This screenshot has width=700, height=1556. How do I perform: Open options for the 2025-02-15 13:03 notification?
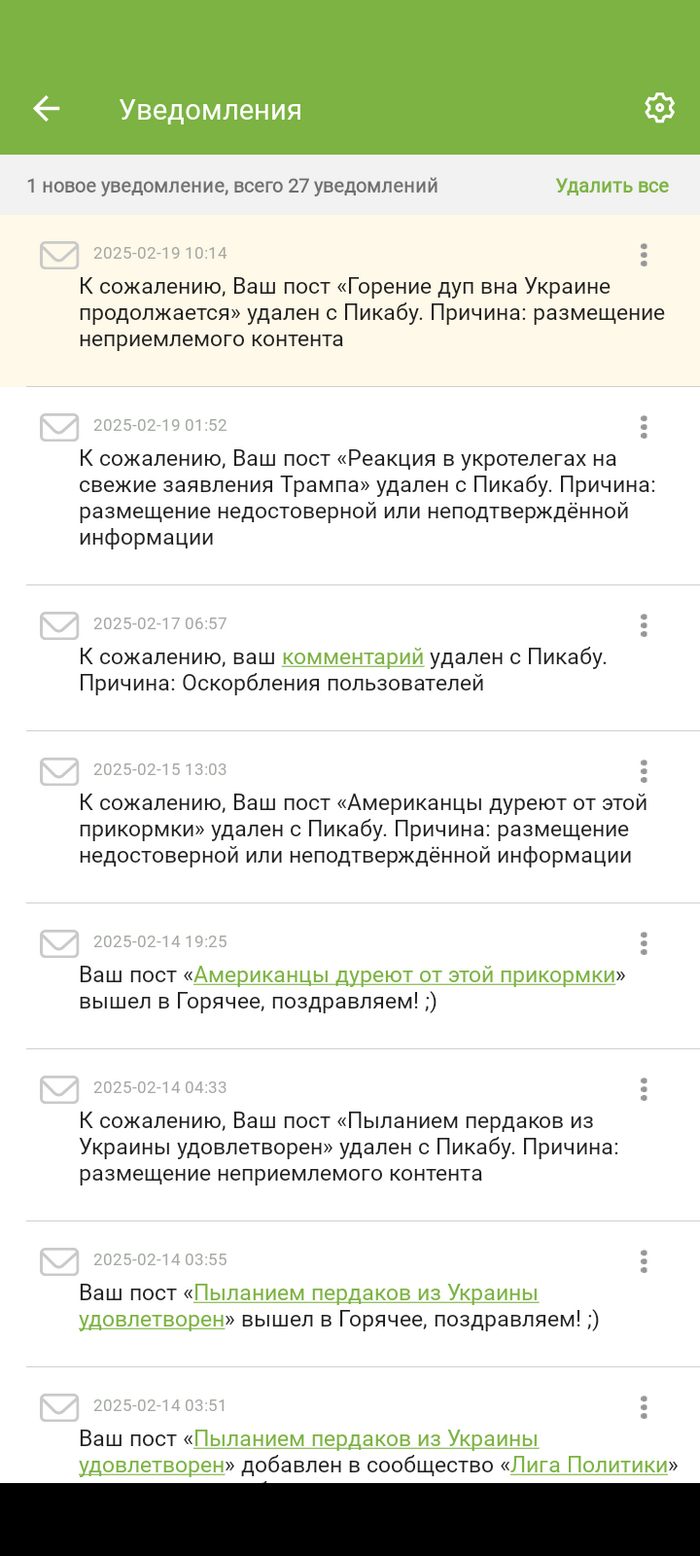pos(644,771)
